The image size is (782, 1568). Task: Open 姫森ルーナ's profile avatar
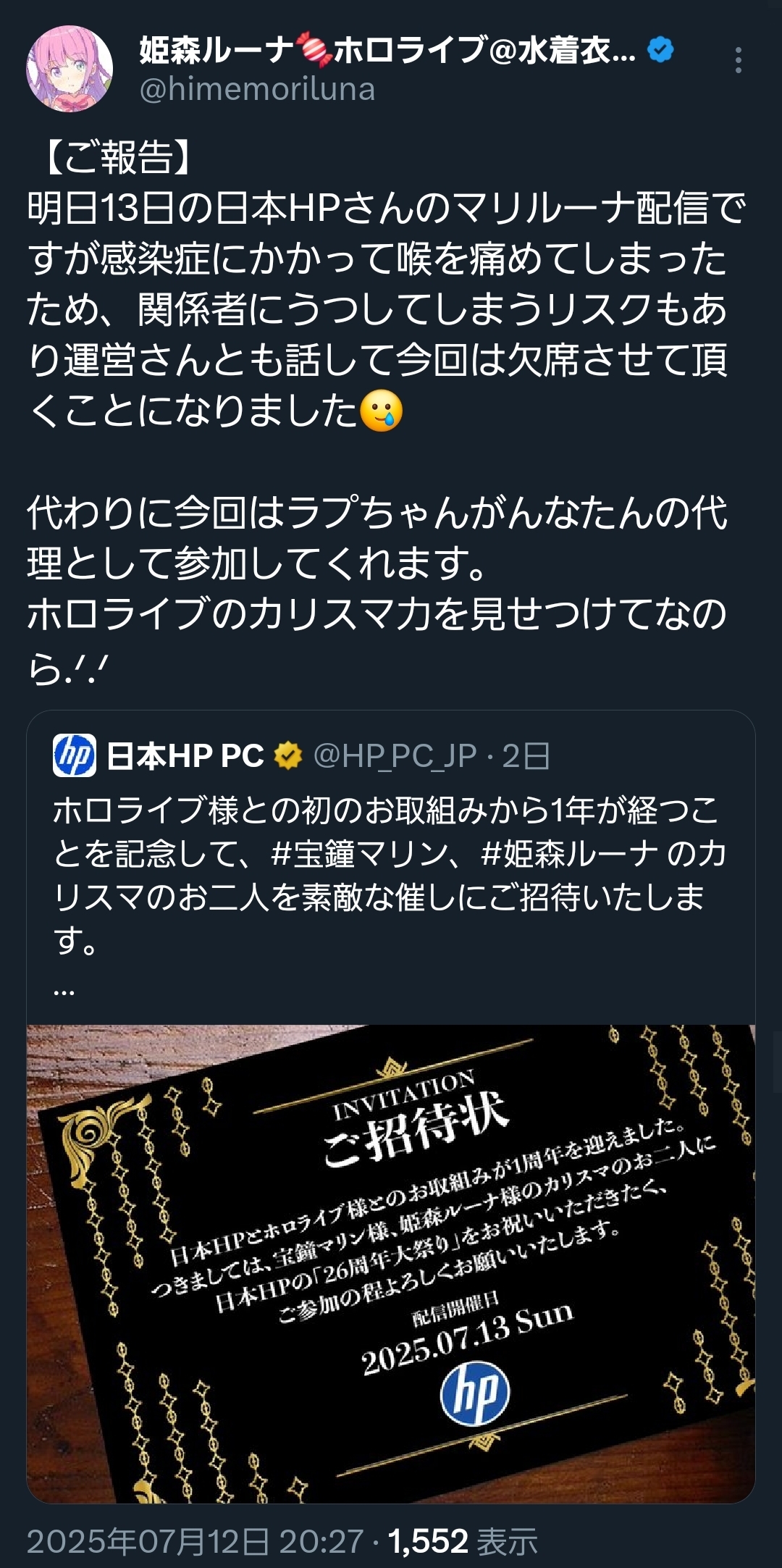click(70, 69)
